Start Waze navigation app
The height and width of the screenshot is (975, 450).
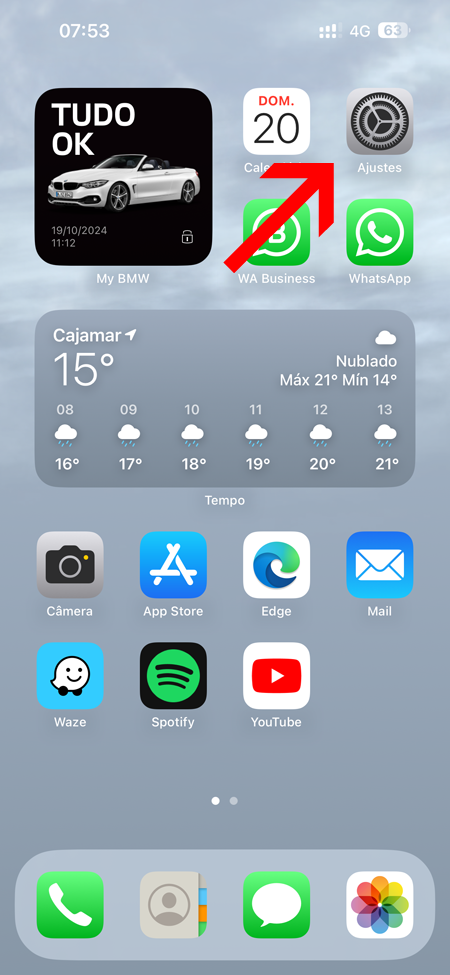[70, 676]
